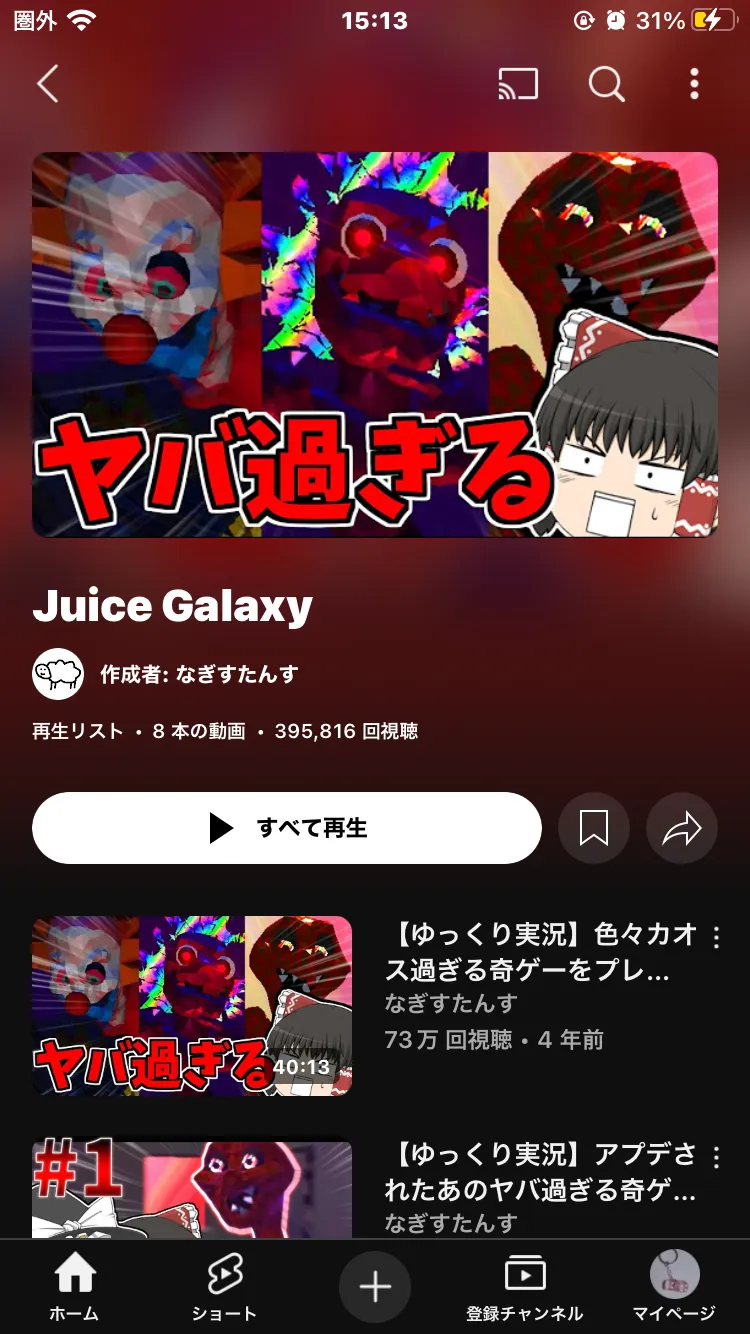Open the large playlist cover thumbnail

[375, 345]
